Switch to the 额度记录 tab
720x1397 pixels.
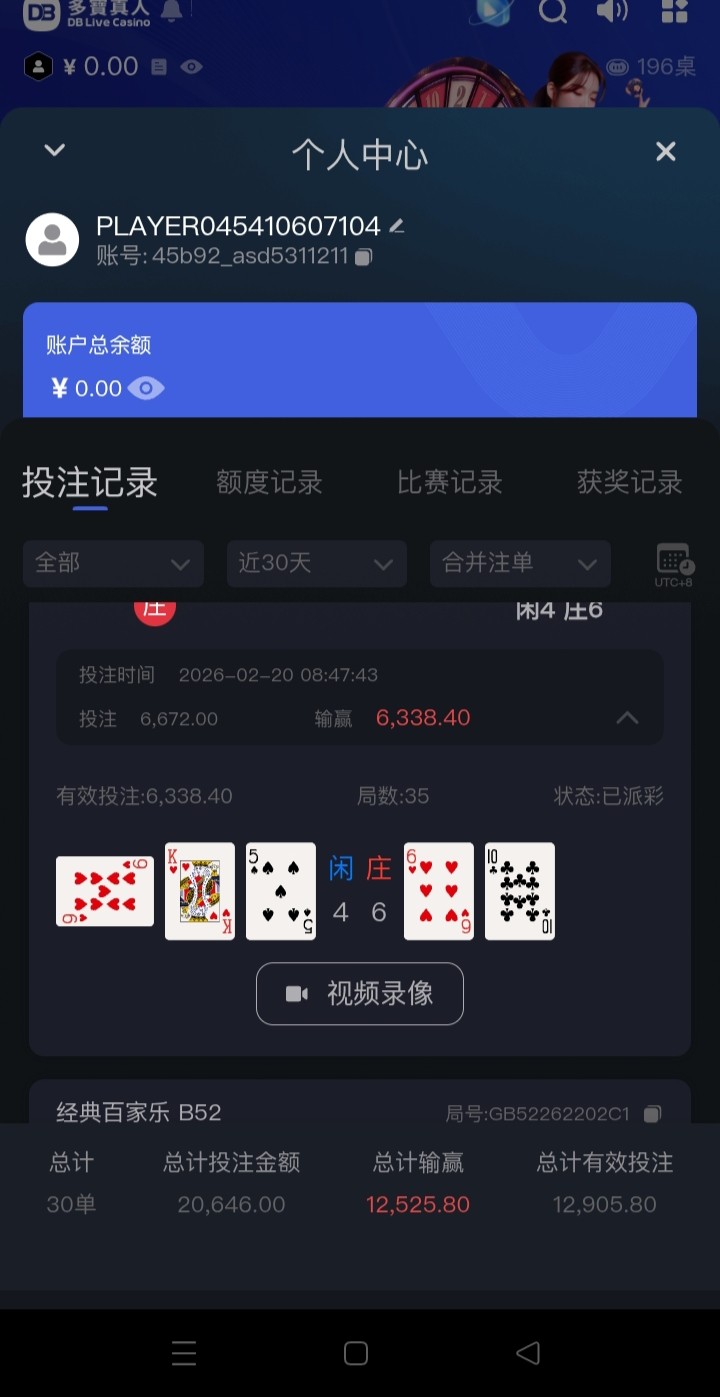269,482
